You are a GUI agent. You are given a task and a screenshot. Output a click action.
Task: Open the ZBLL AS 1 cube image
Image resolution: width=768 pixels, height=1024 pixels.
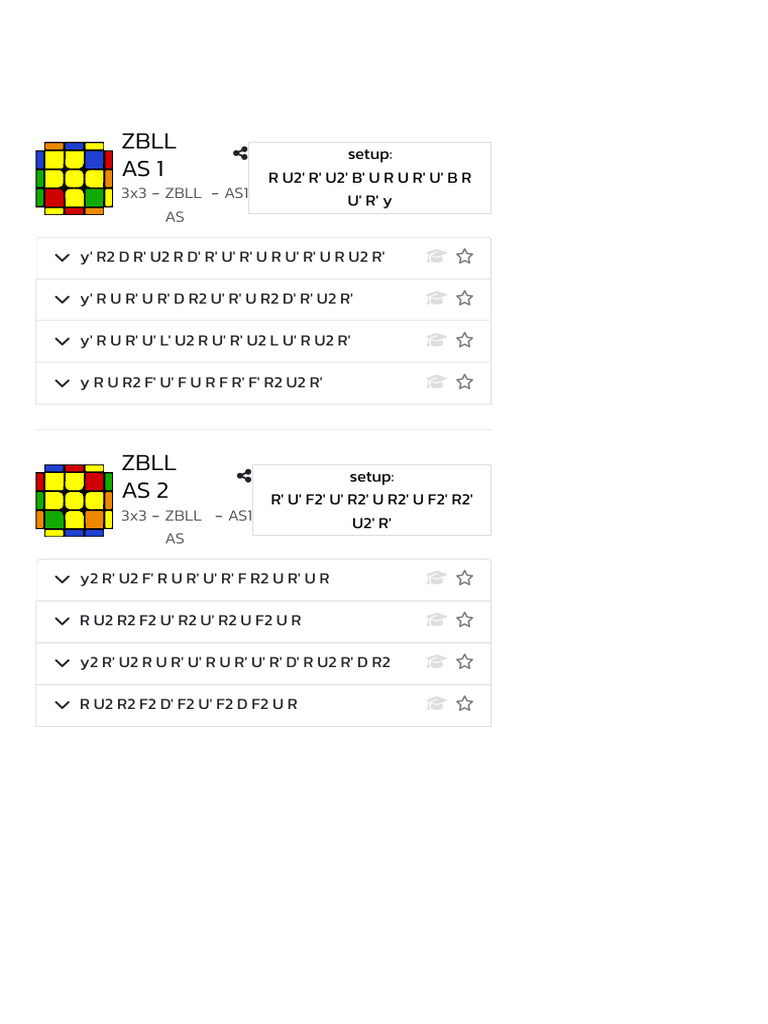pos(74,178)
